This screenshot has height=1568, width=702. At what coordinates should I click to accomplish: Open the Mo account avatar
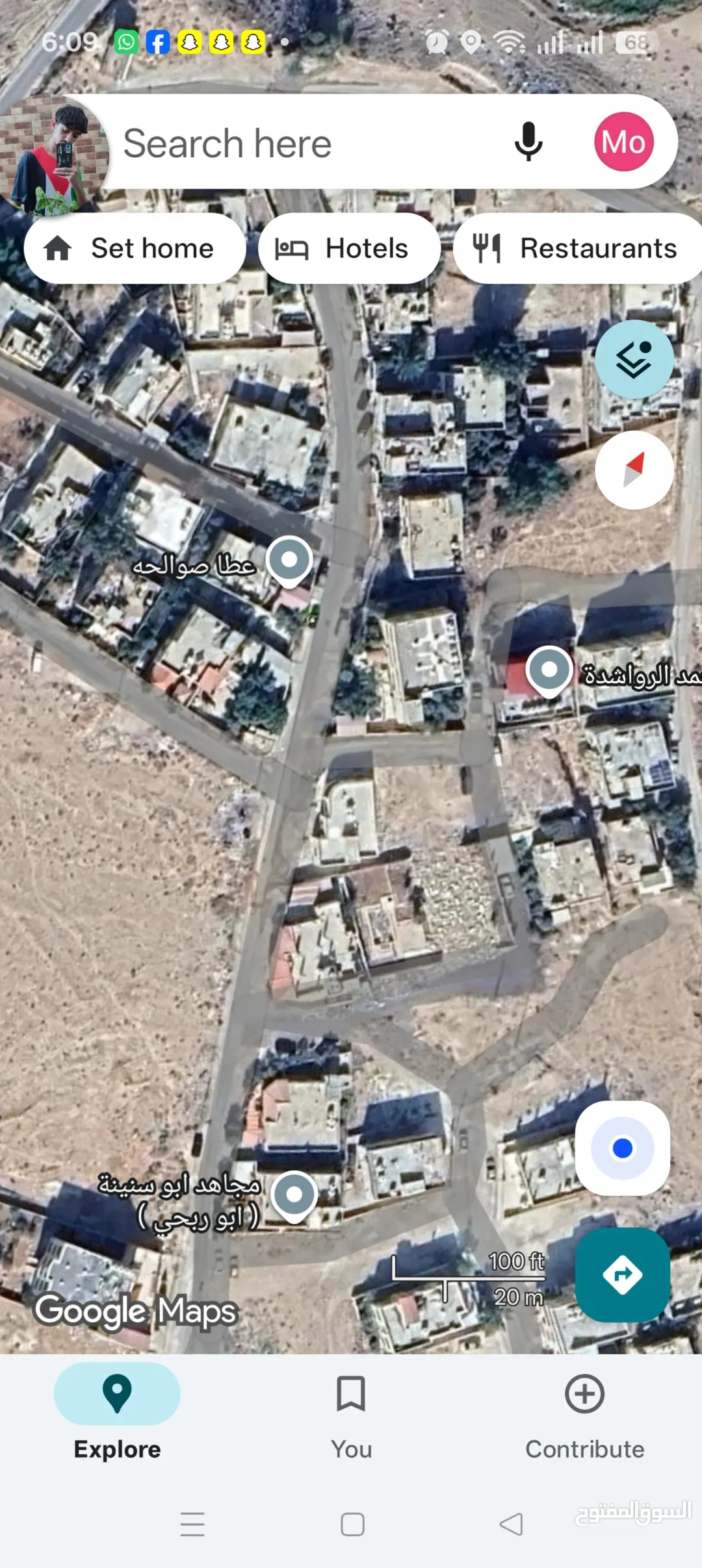624,142
